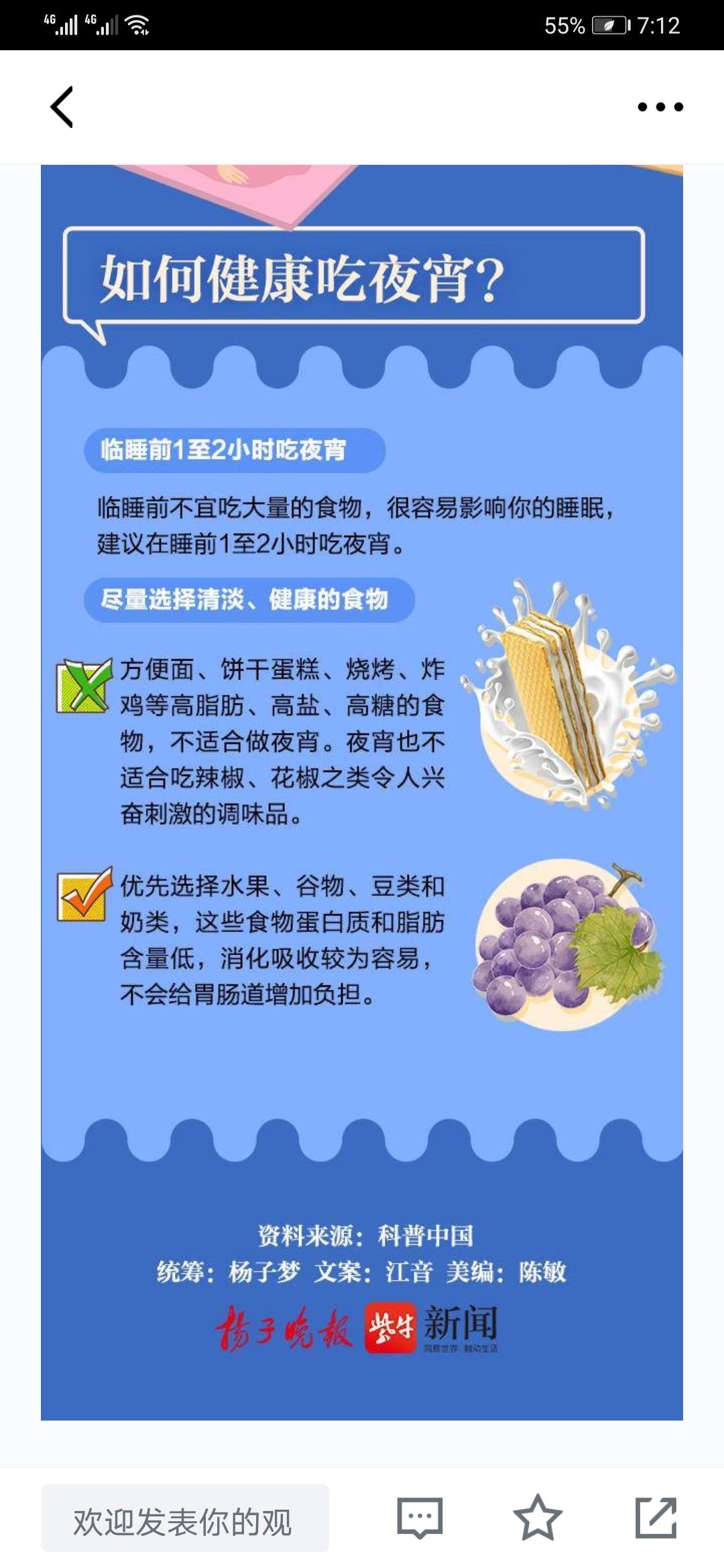Bookmark this article with the star
Screen dimensions: 724x1568
point(538,1517)
